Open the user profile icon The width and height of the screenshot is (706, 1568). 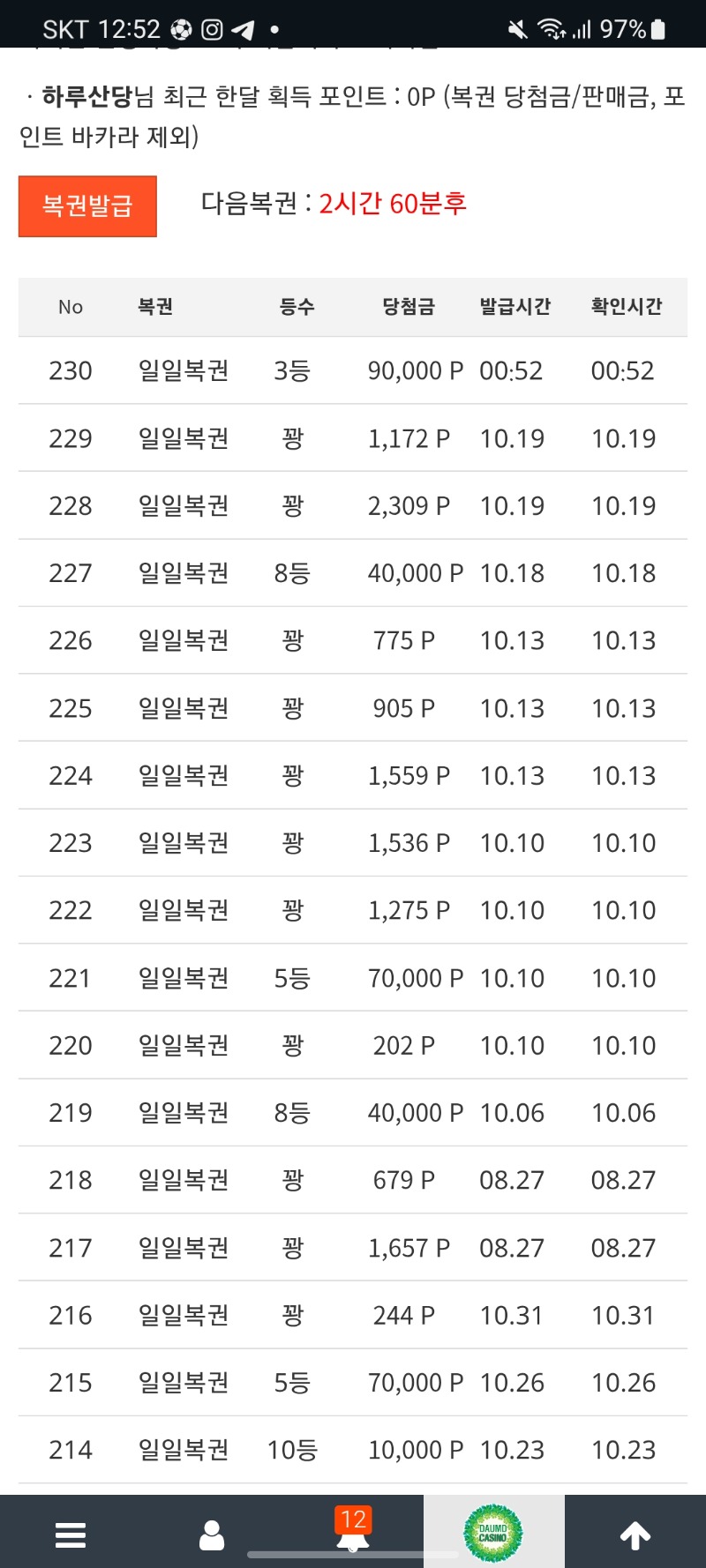pyautogui.click(x=212, y=1534)
